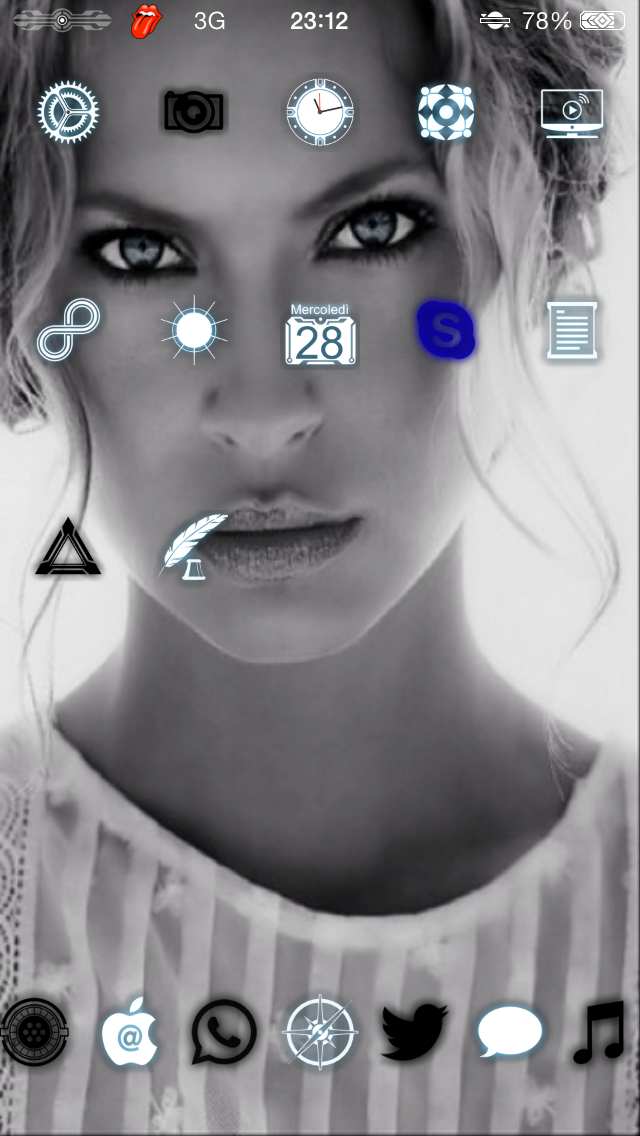Open the feather quill writing app
The image size is (640, 1136).
coord(192,546)
